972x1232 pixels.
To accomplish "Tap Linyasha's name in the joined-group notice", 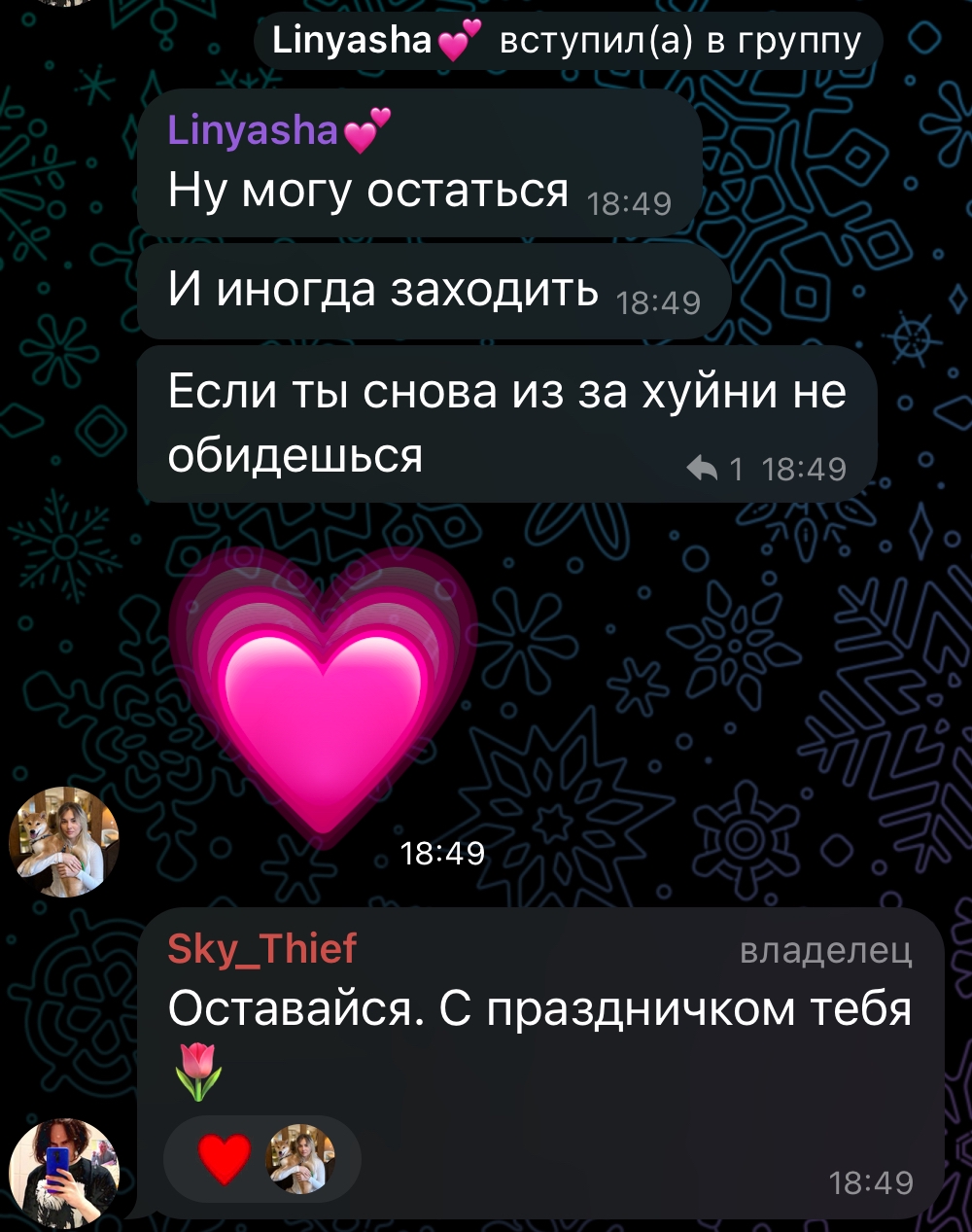I will [352, 41].
